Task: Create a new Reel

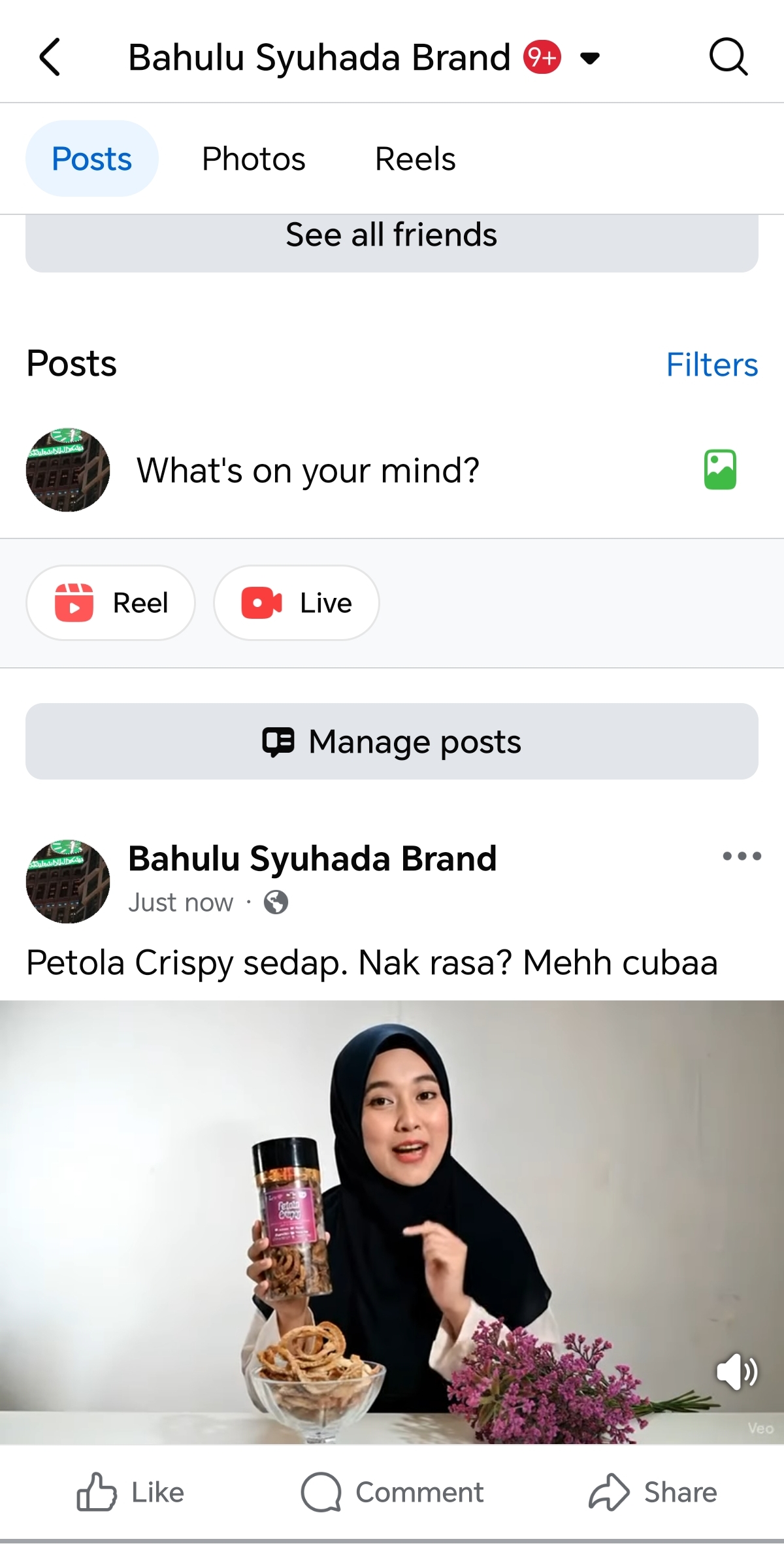Action: 111,602
